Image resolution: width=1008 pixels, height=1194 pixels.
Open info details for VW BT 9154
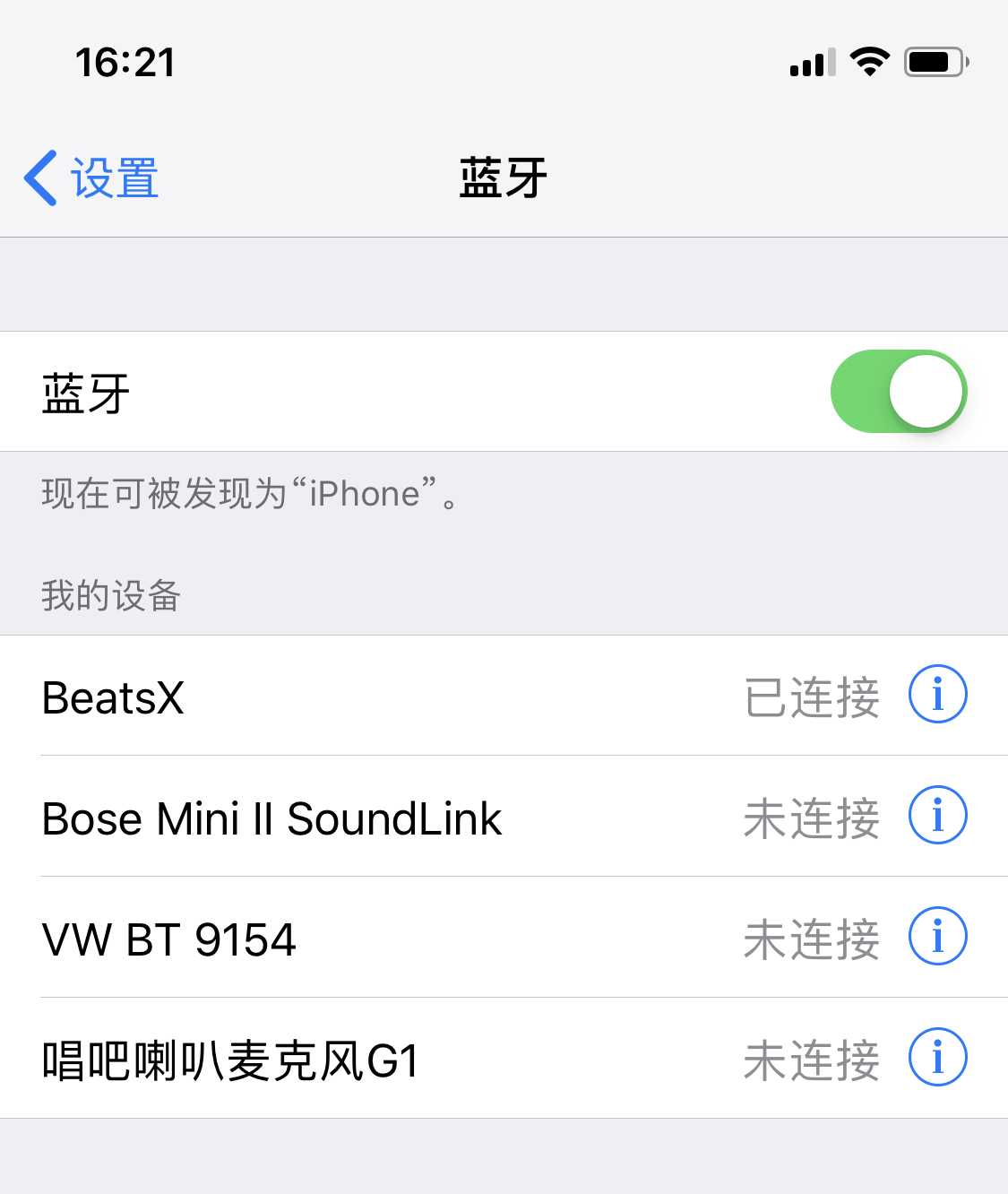937,936
